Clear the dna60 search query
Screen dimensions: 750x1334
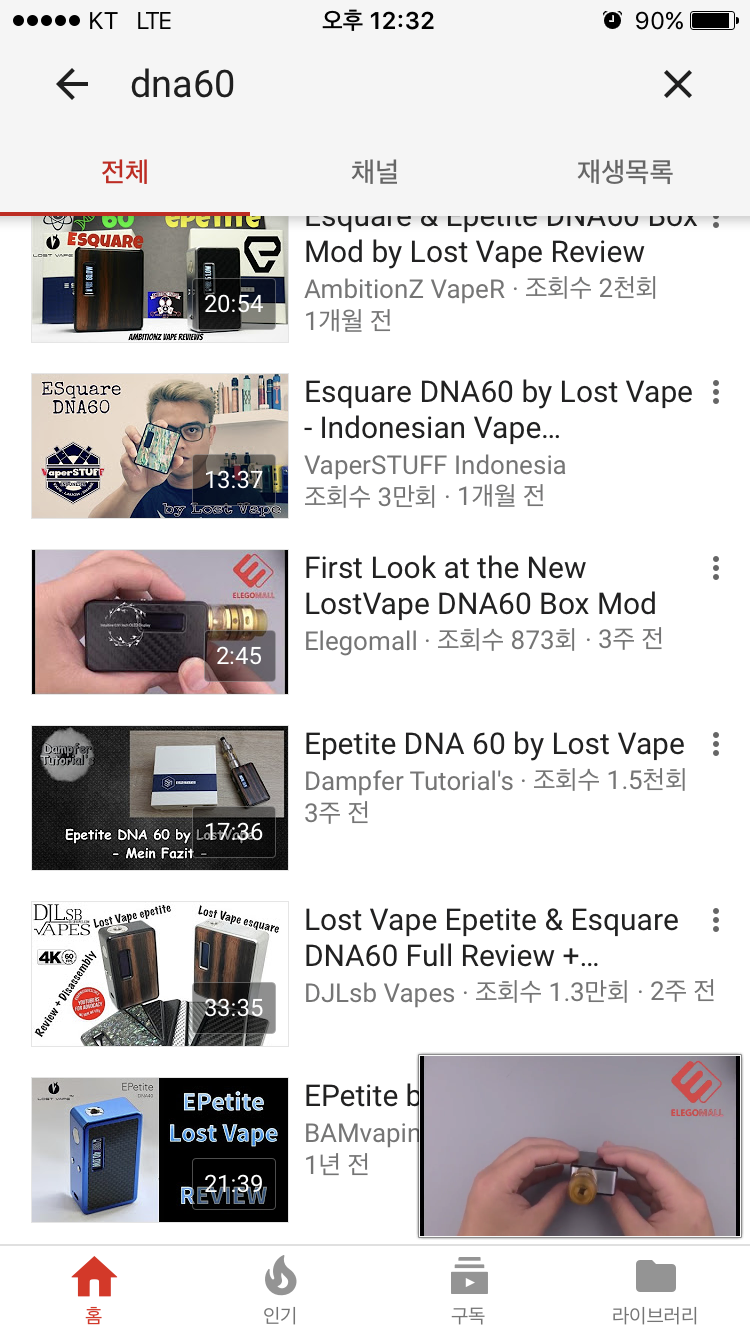point(678,85)
